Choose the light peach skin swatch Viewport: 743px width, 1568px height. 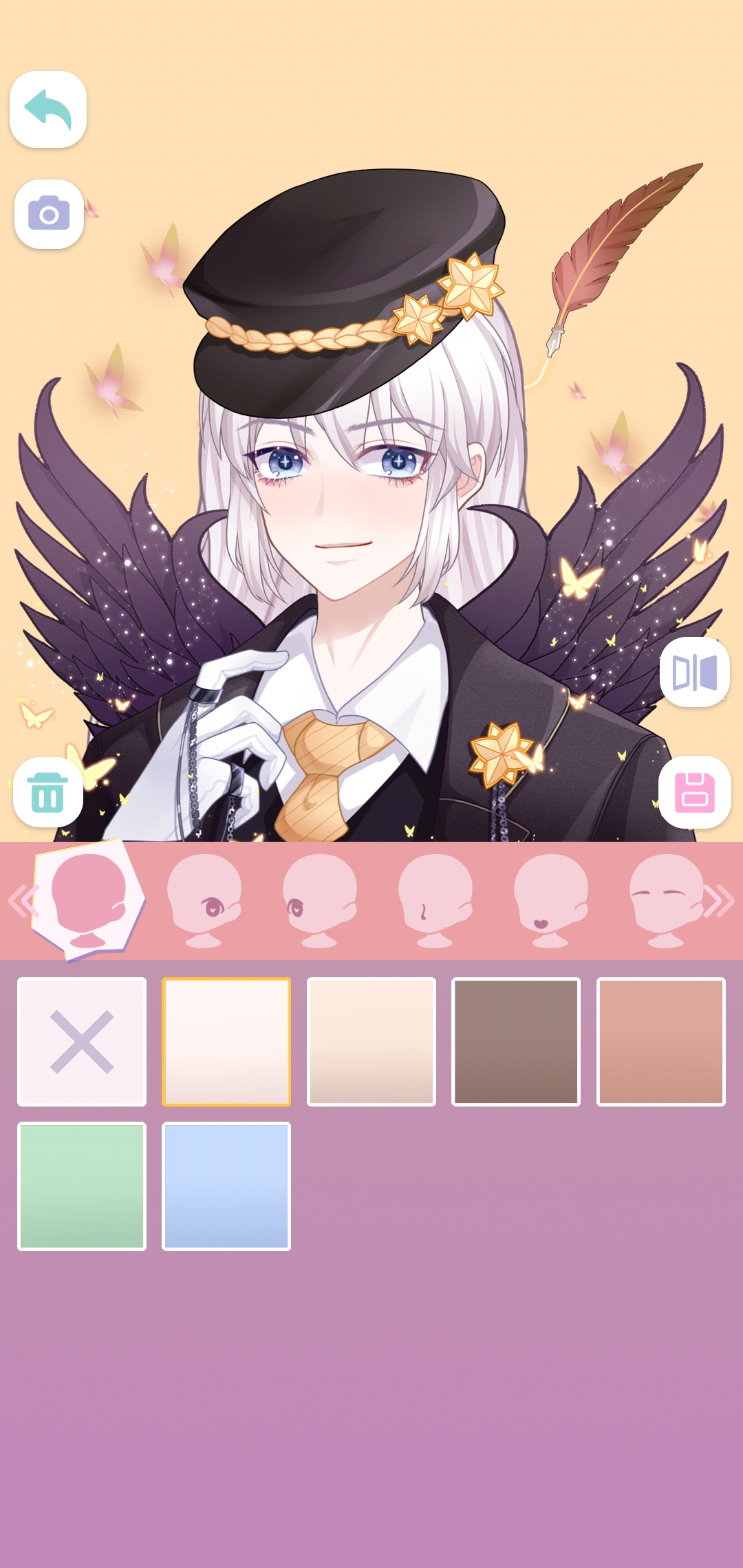(371, 1042)
